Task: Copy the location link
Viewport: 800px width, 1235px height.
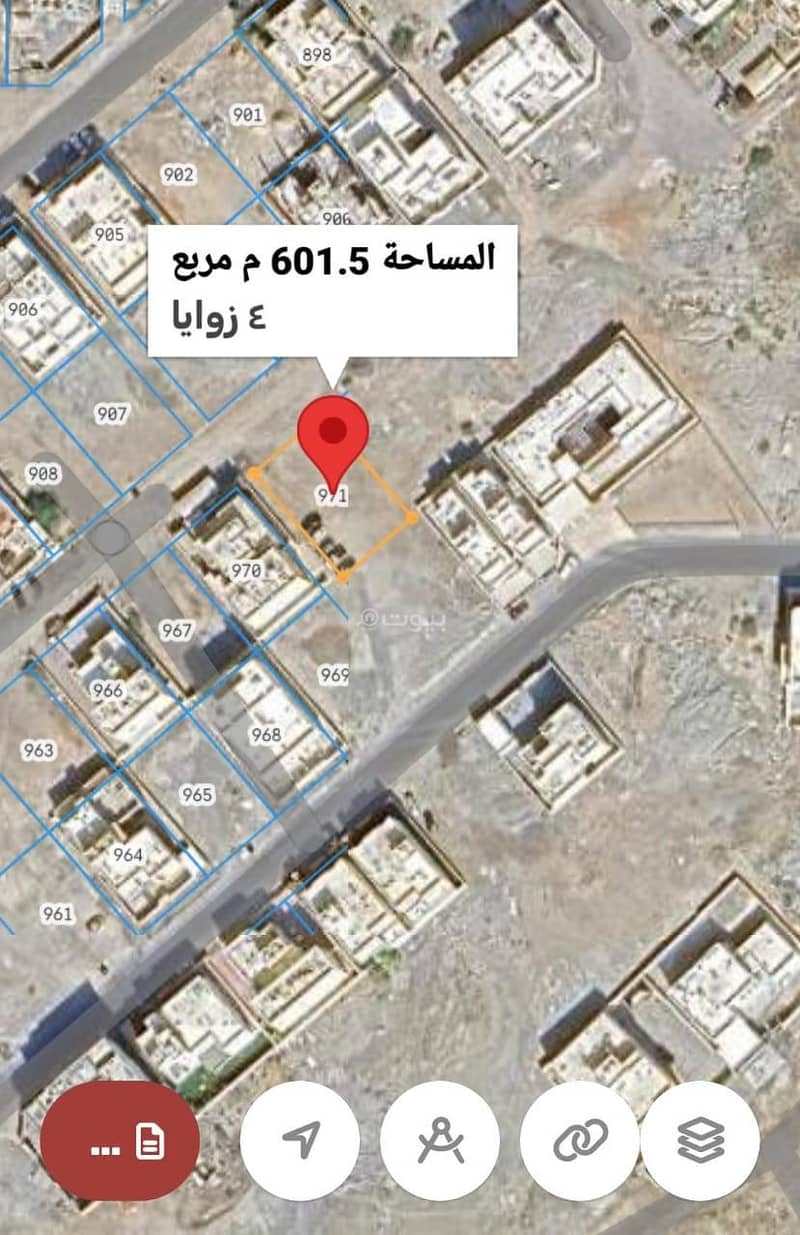Action: [580, 1141]
